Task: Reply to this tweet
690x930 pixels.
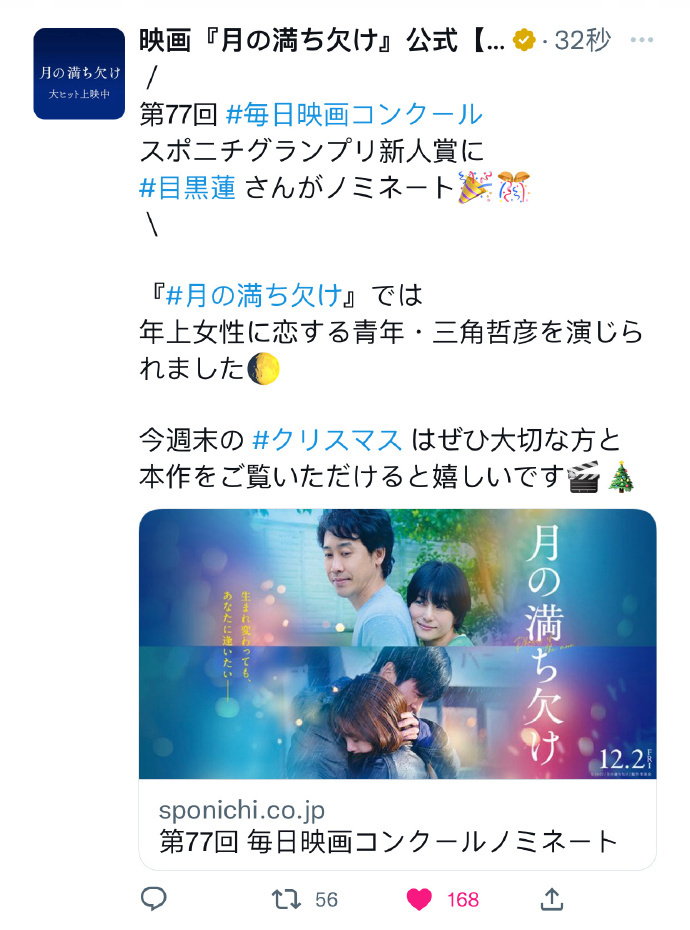Action: [x=153, y=899]
